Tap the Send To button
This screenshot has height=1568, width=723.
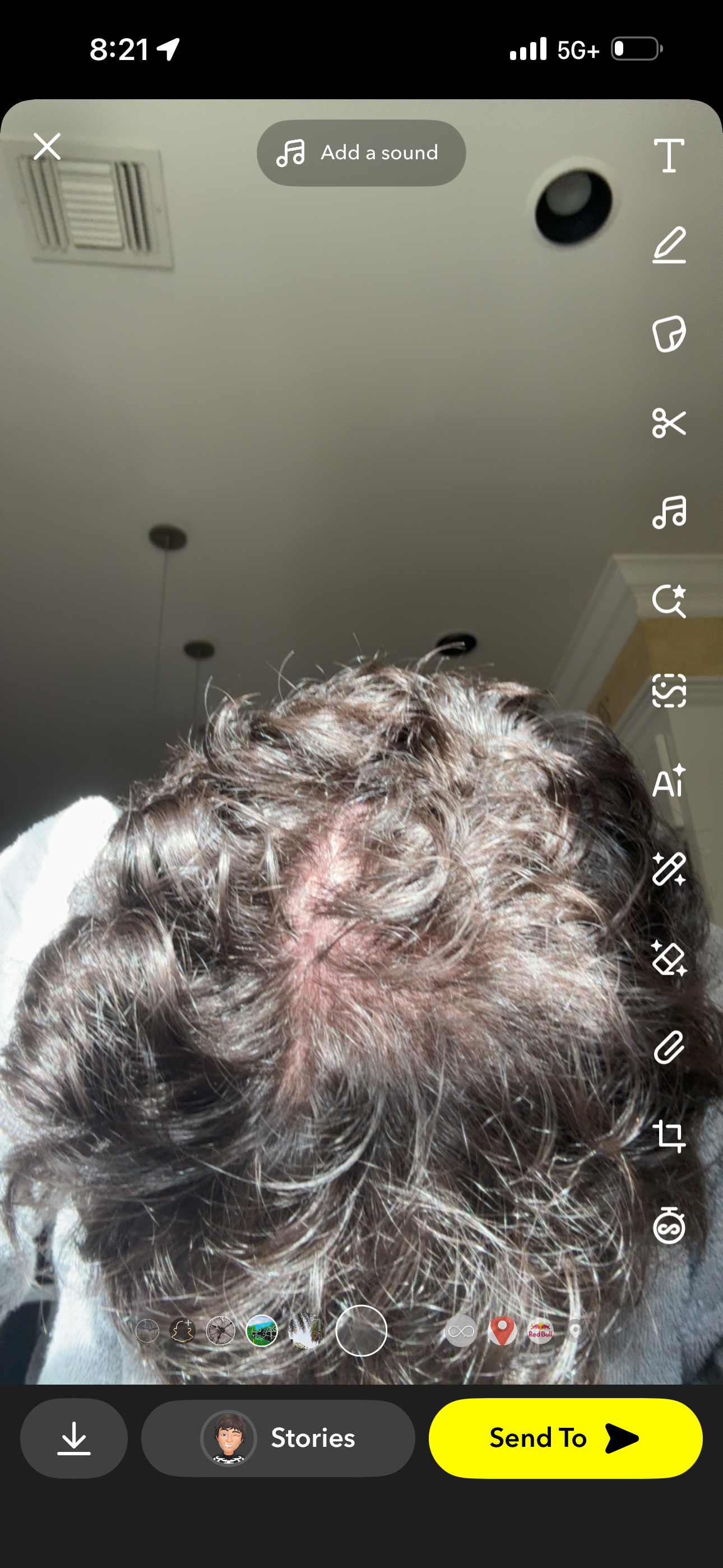[565, 1438]
